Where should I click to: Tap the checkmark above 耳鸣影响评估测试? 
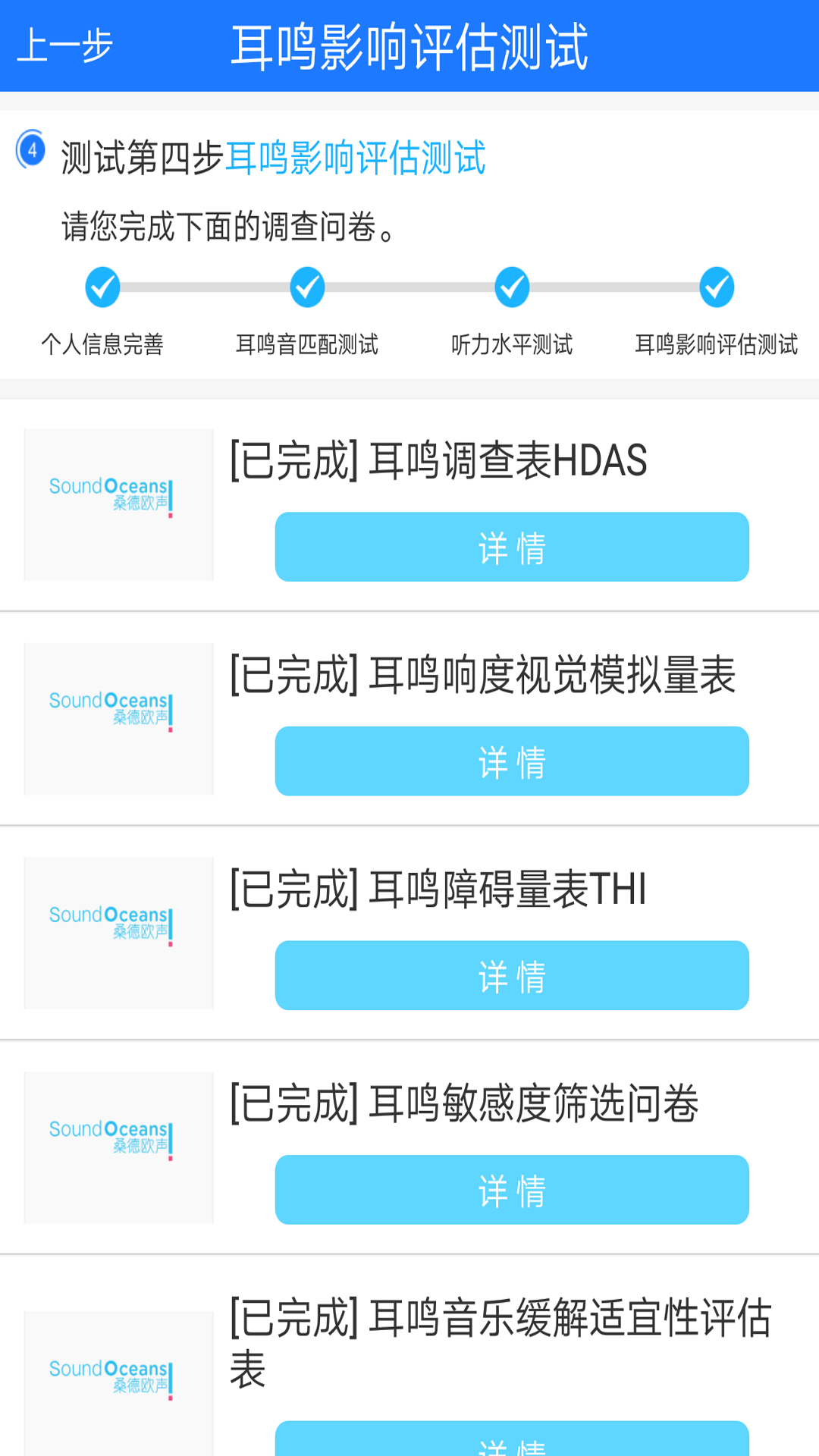[716, 288]
